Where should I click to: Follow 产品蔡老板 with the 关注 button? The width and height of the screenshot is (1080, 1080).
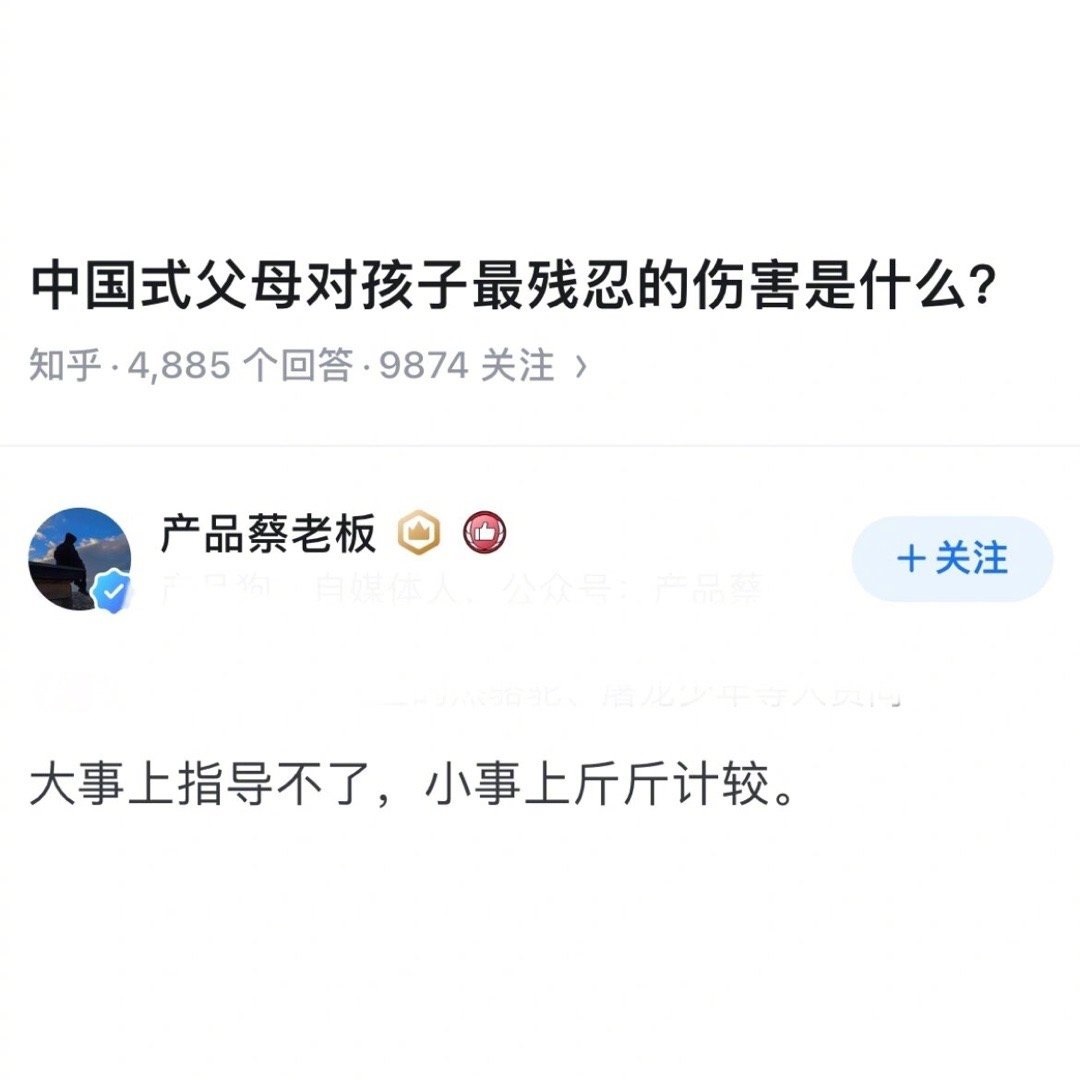tap(951, 559)
